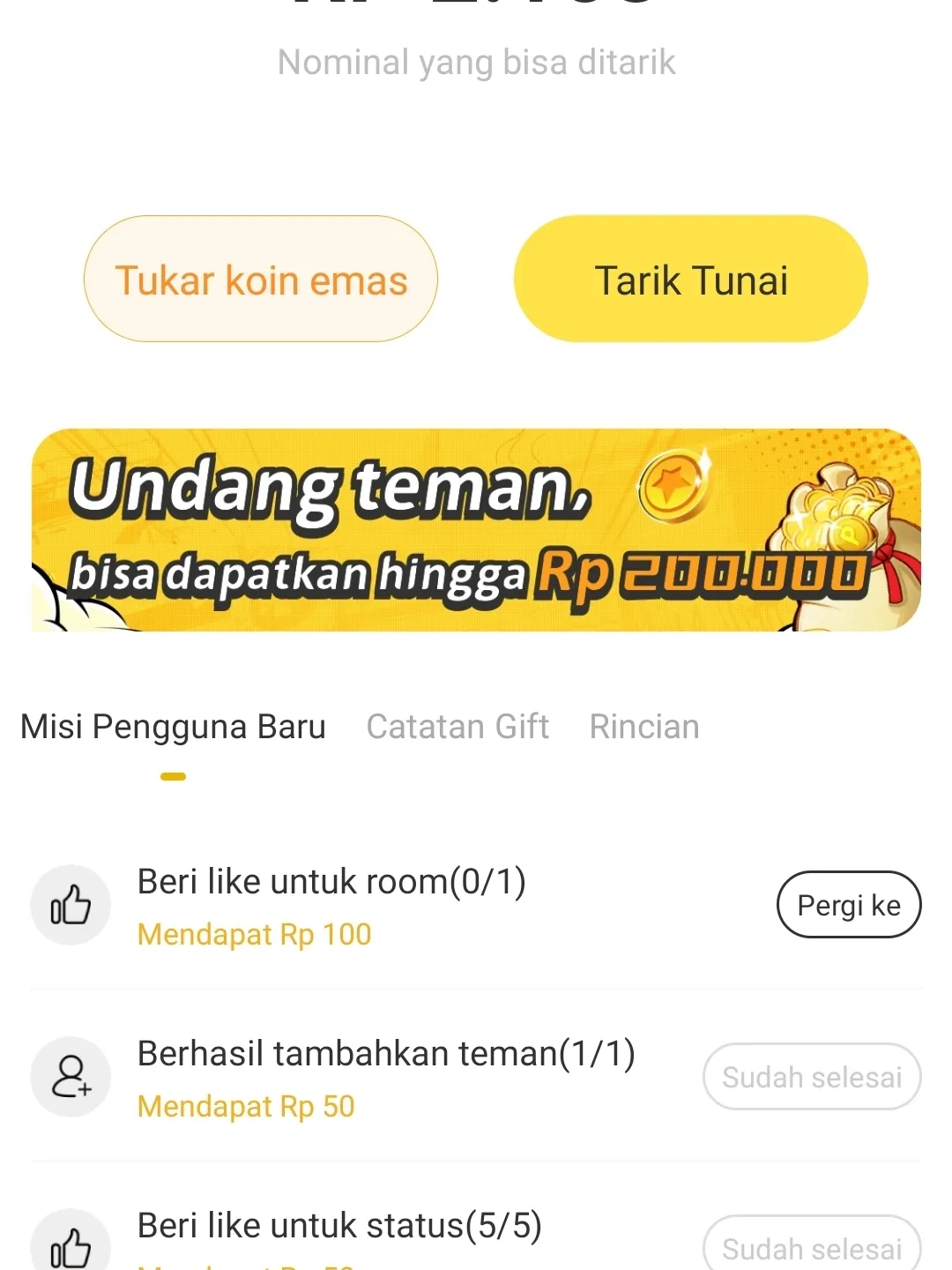Screen dimensions: 952x1270
Task: Select Tarik Tunai to withdraw cash
Action: point(690,280)
